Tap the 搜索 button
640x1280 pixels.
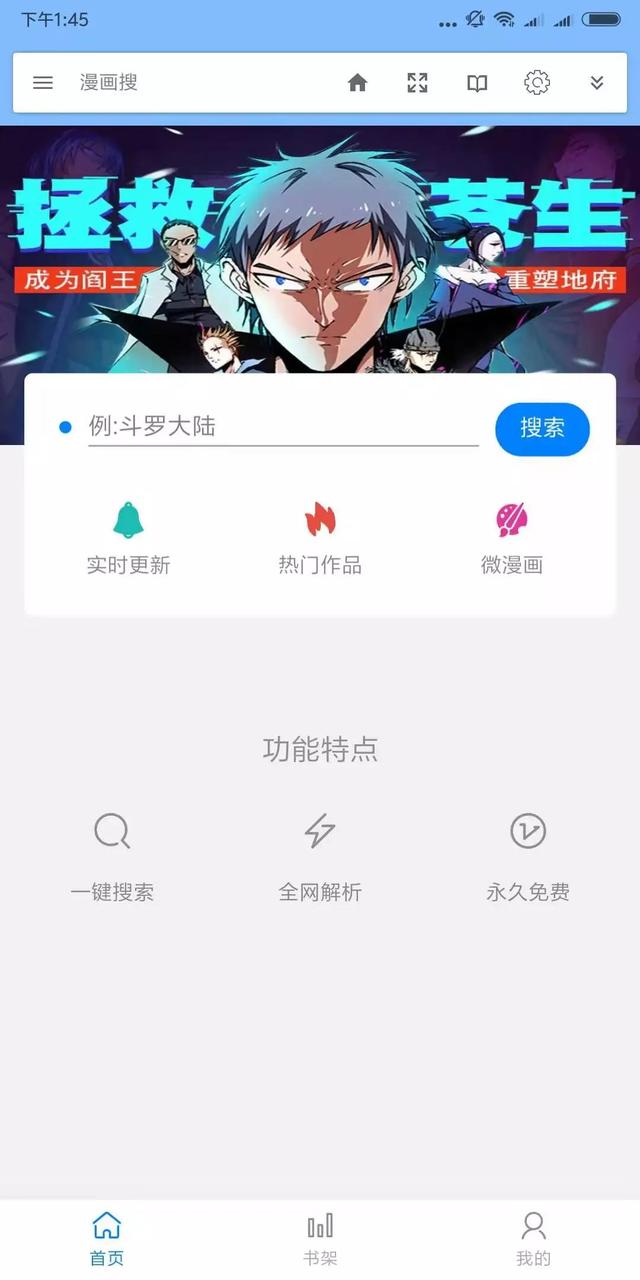(542, 428)
